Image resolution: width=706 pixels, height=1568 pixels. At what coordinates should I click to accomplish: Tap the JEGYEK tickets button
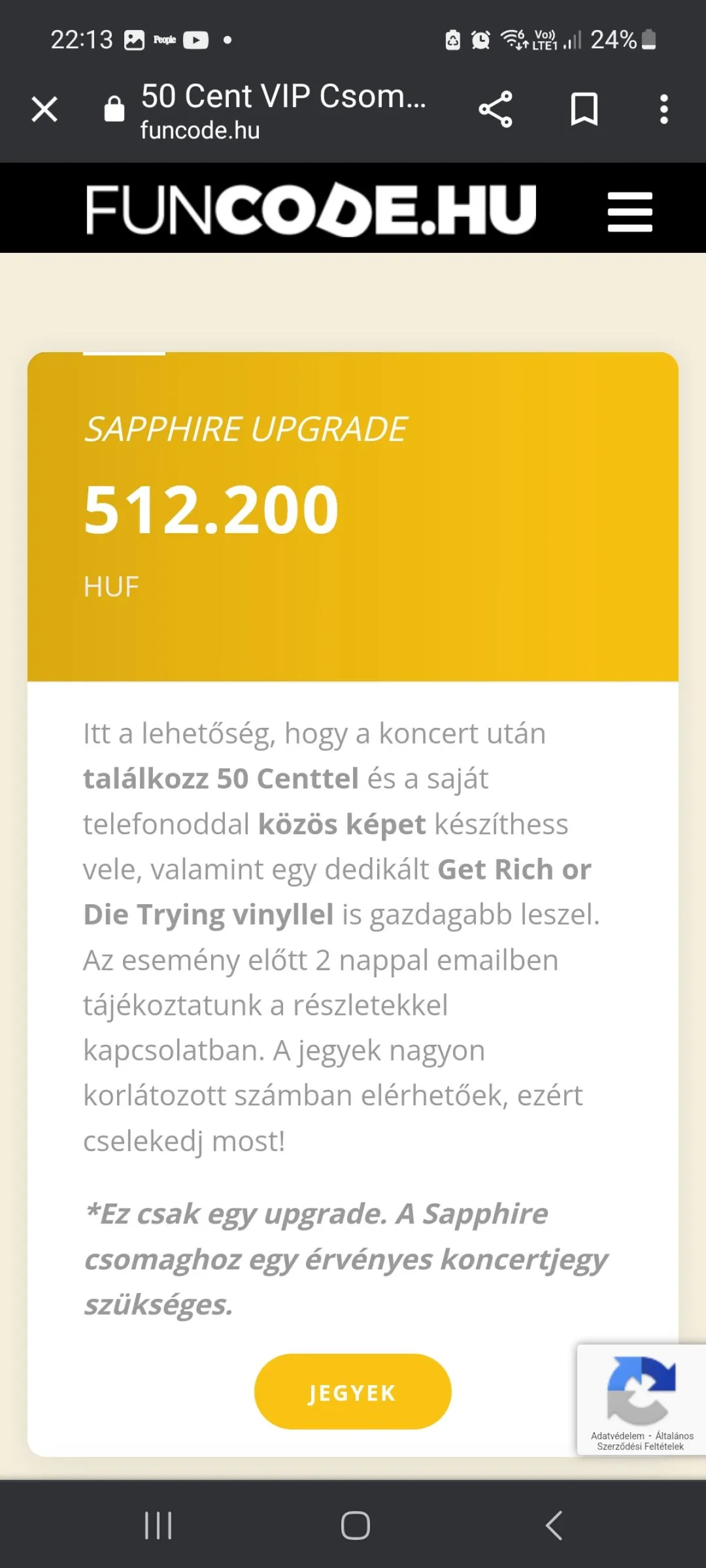pyautogui.click(x=352, y=1392)
